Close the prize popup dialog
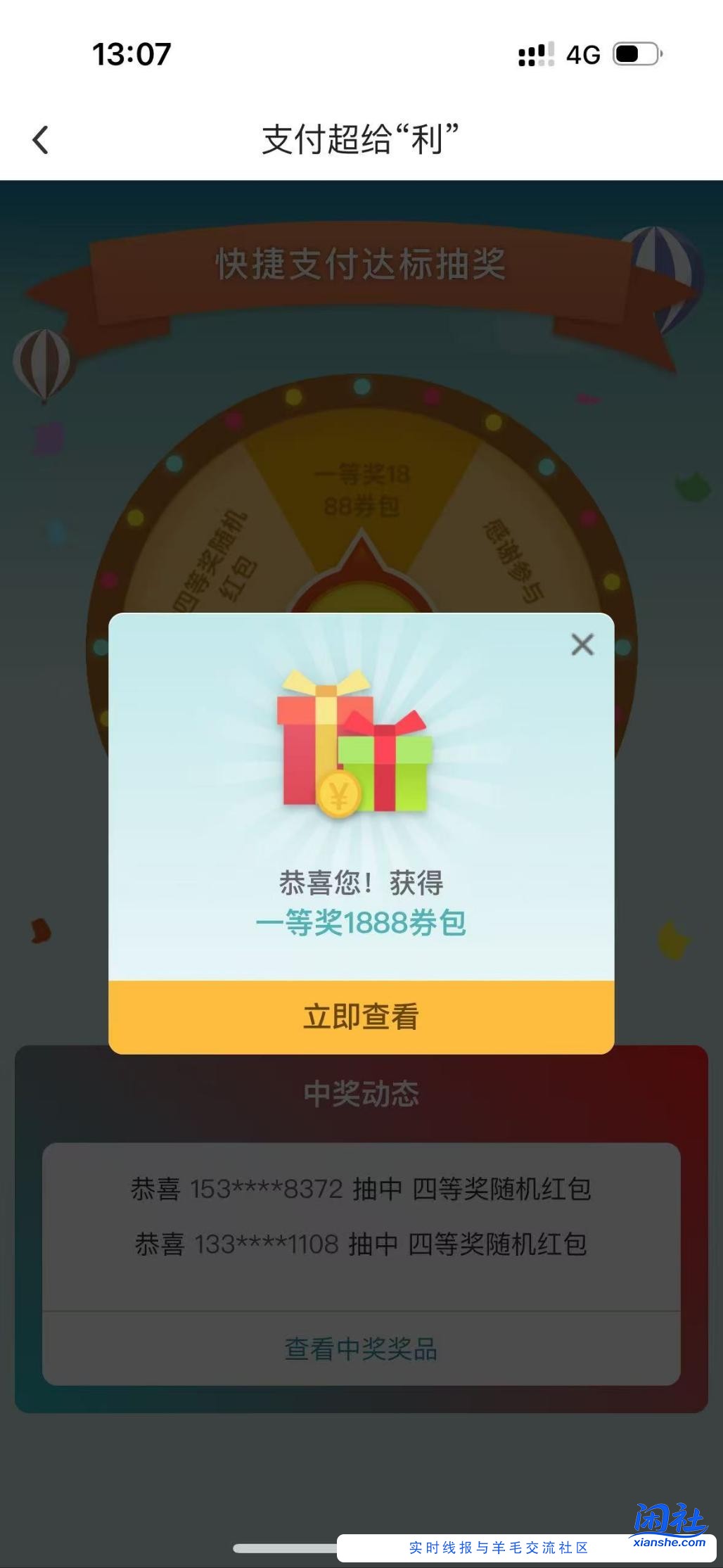Screen dimensions: 723x1568 pyautogui.click(x=582, y=644)
